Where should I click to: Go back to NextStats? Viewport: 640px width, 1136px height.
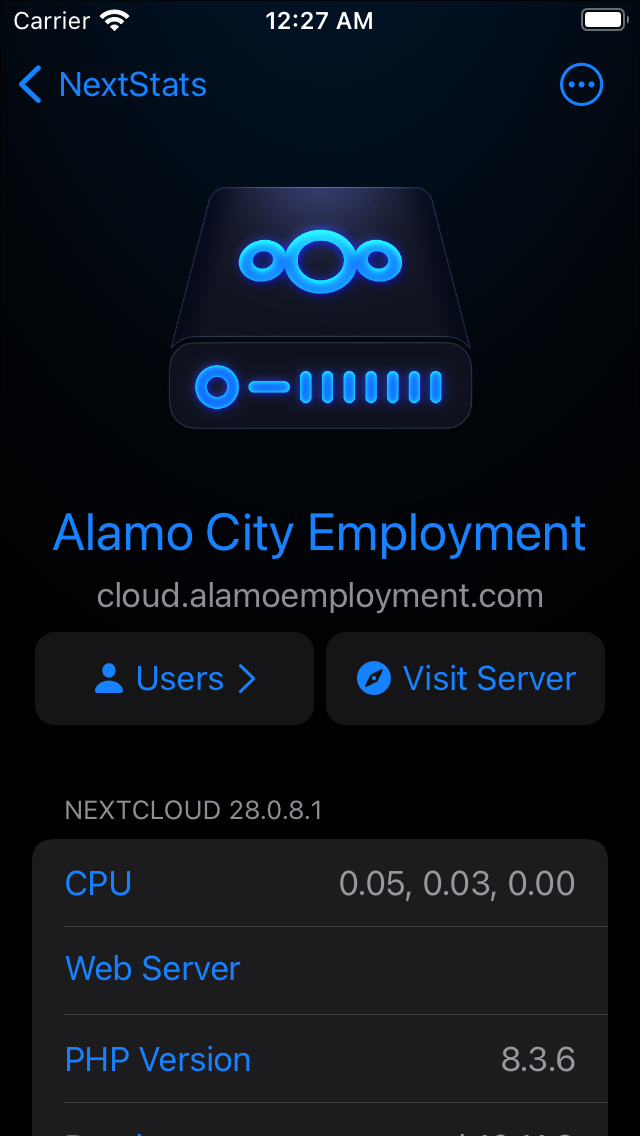pos(112,85)
